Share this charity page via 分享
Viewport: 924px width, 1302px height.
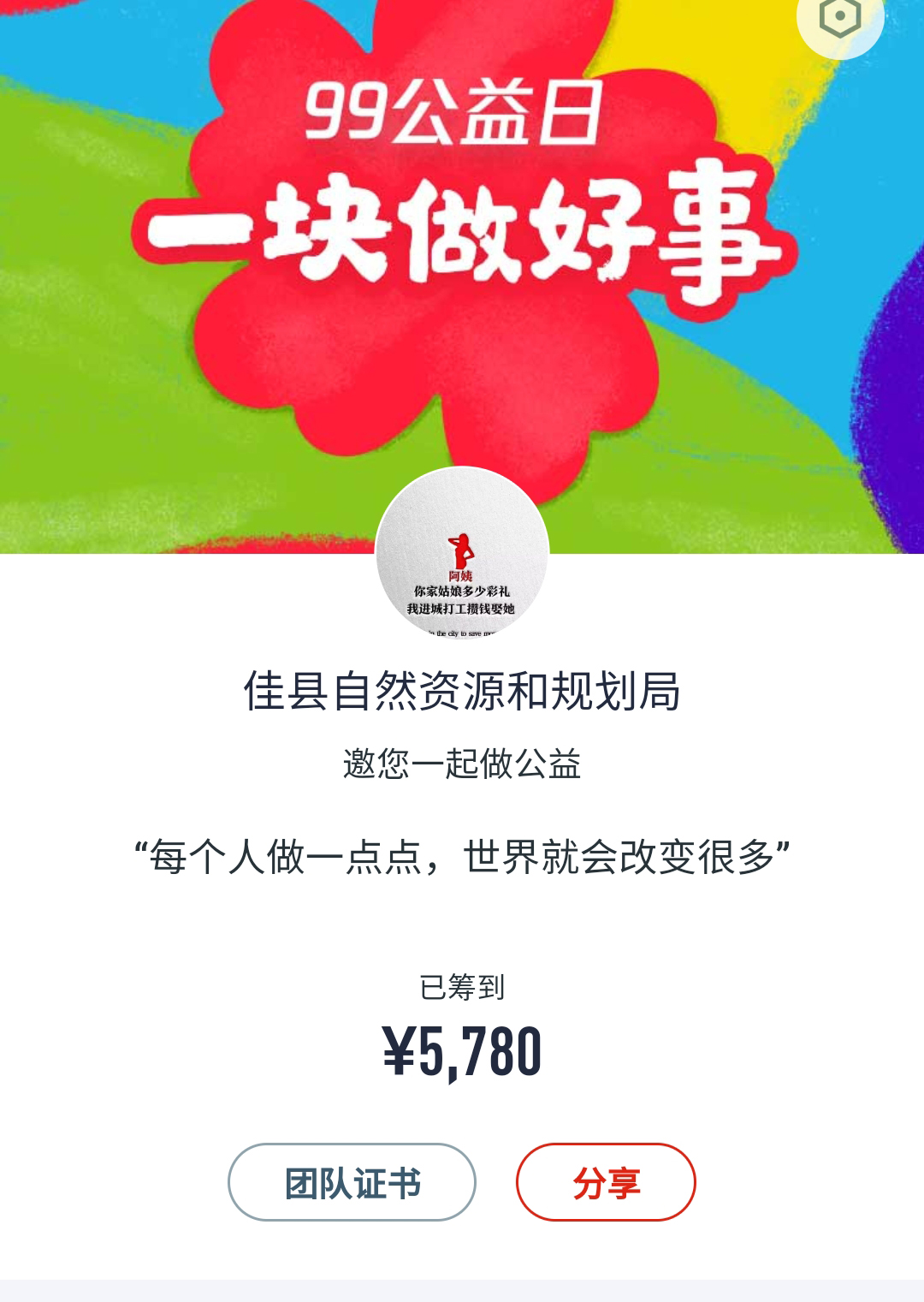pyautogui.click(x=606, y=1182)
